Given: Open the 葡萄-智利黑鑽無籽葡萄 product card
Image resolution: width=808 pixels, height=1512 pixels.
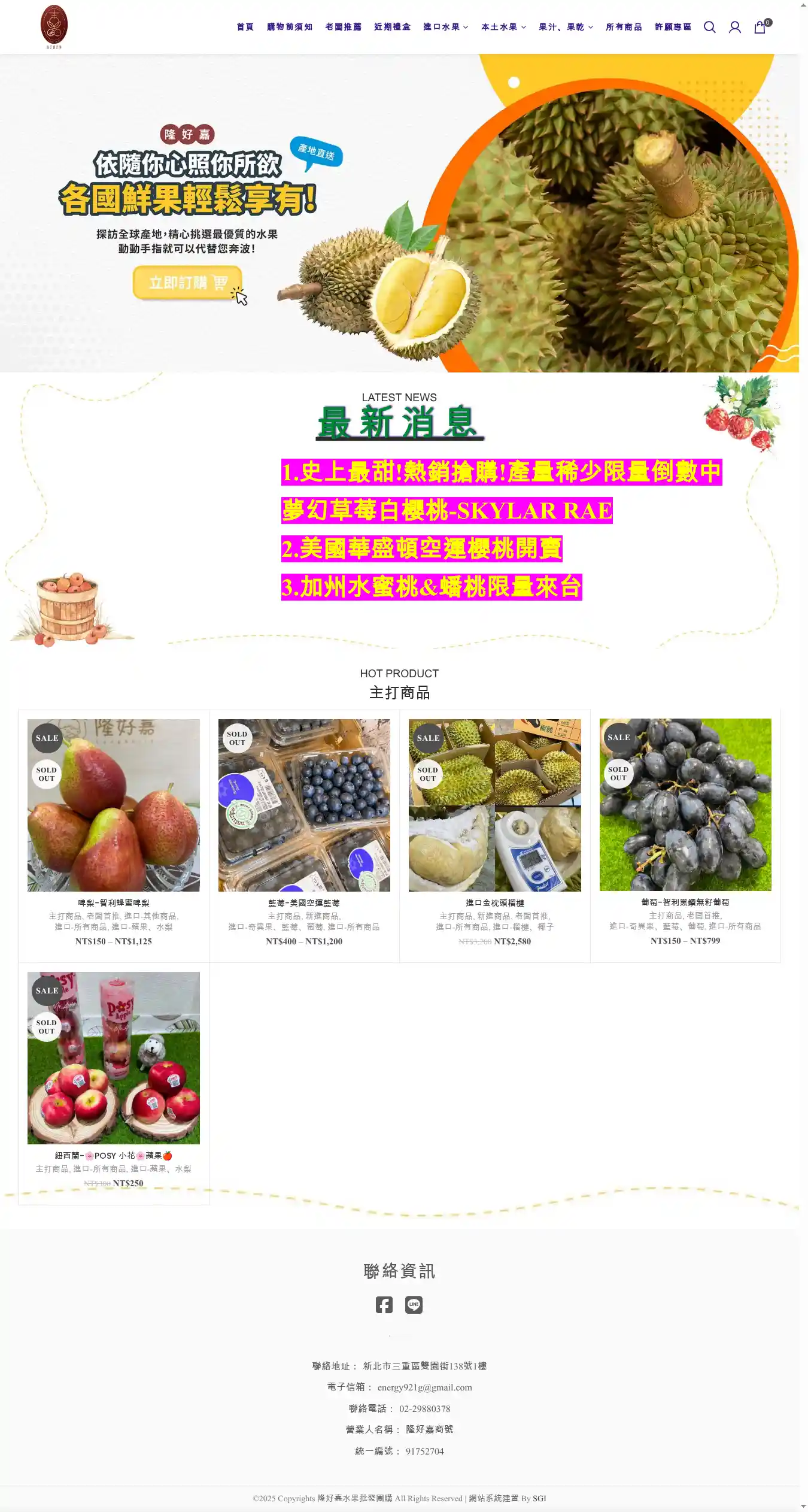Looking at the screenshot, I should 685,805.
